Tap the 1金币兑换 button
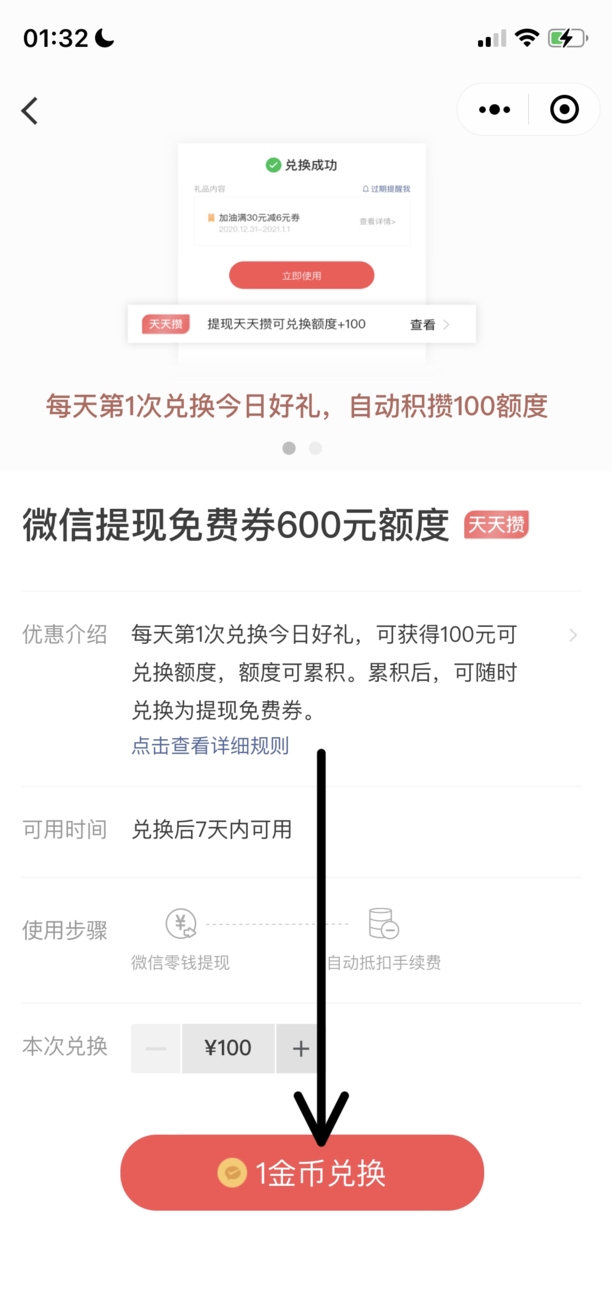Screen dimensions: 612x1315 pos(302,1173)
